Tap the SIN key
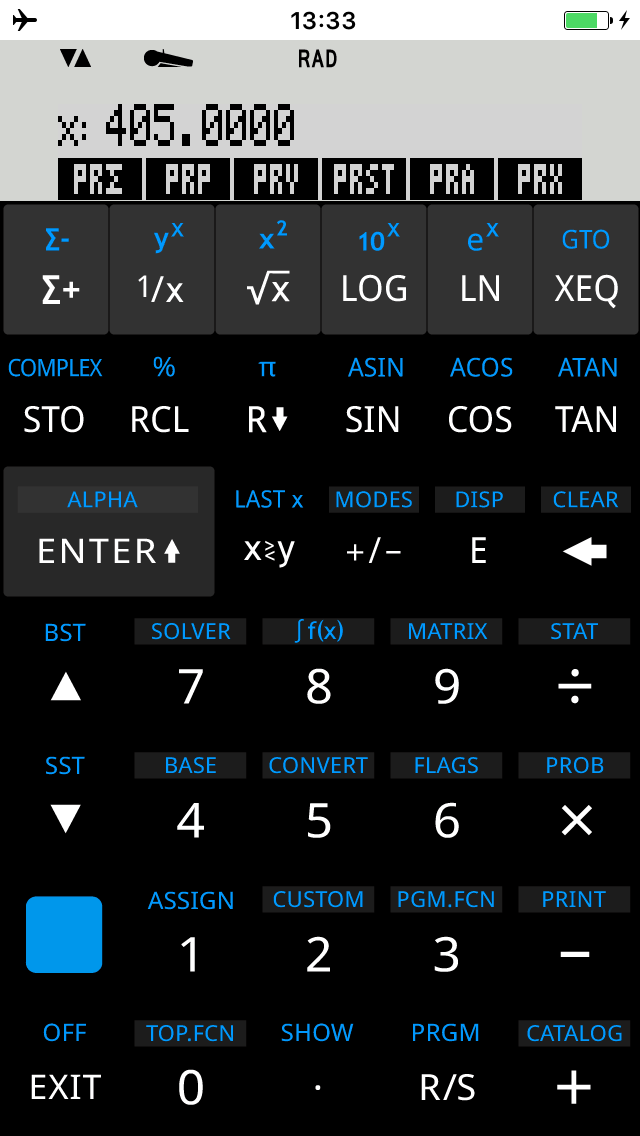The image size is (640, 1136). 373,419
